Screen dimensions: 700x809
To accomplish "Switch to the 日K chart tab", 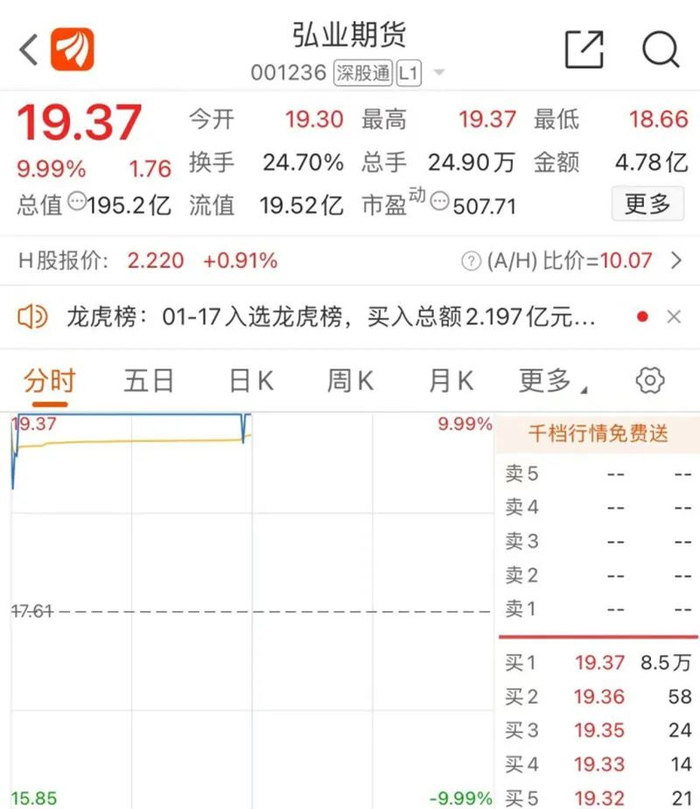I will (x=251, y=380).
